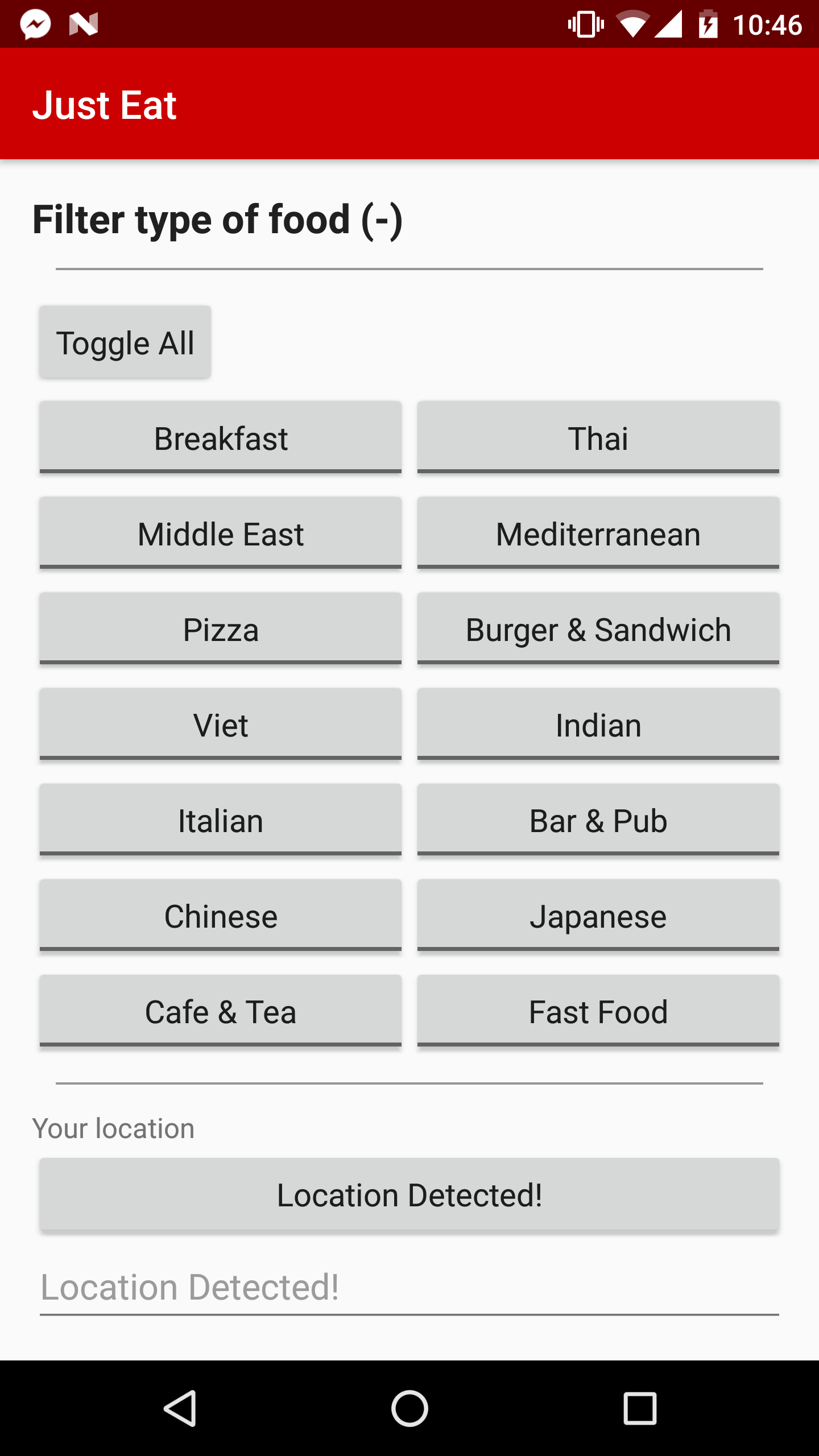This screenshot has width=819, height=1456.
Task: Select Chinese food type
Action: pos(221,916)
